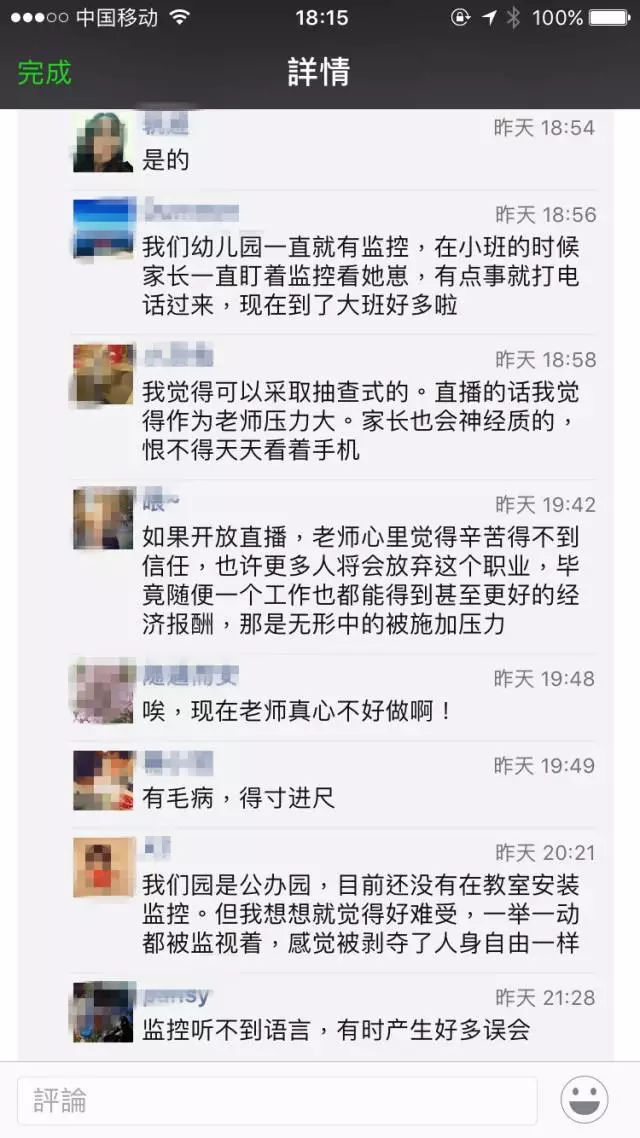Viewport: 640px width, 1138px height.
Task: Open avatar of the 18:54 commenter saying 是的
Action: (103, 143)
